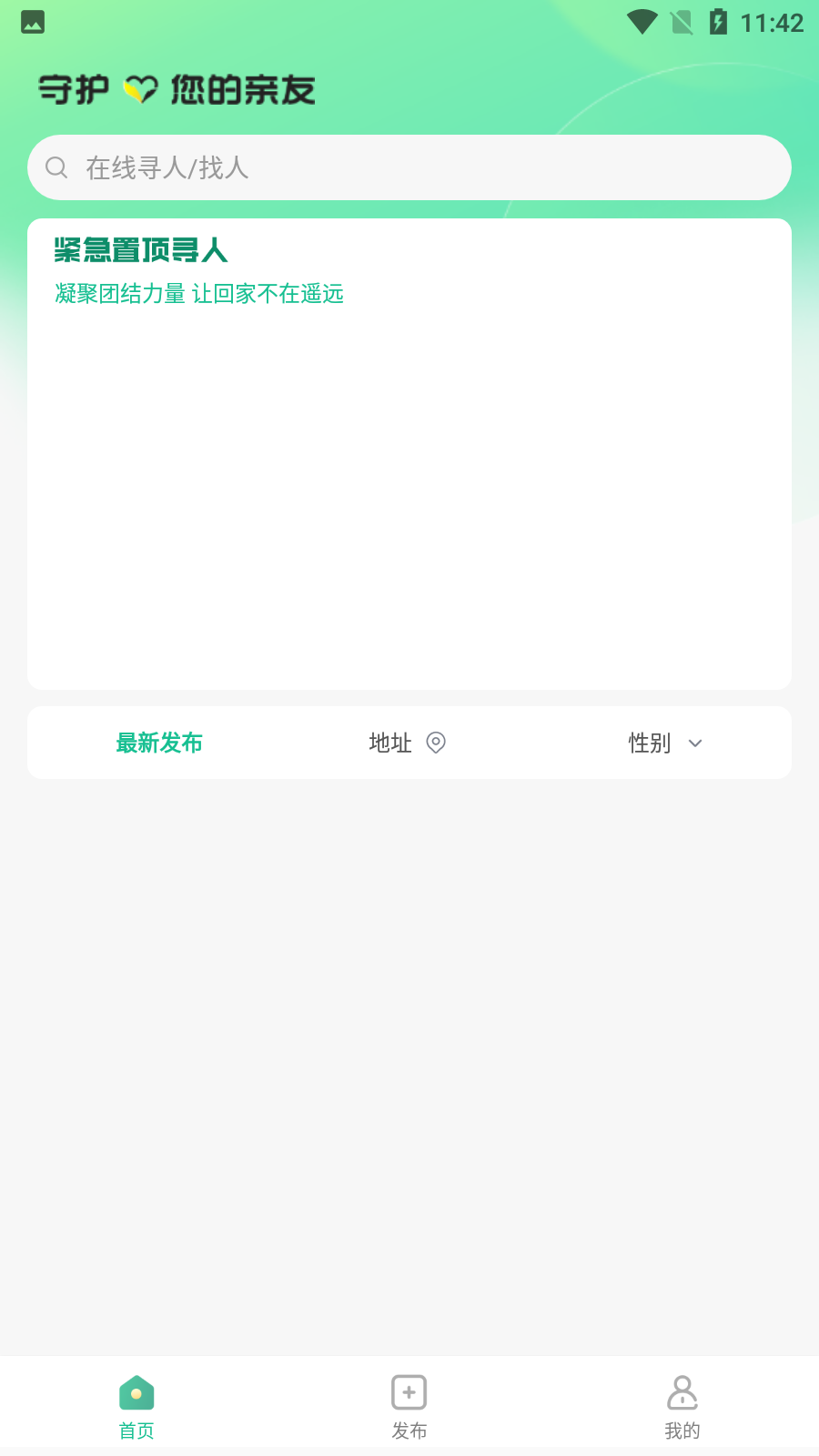Click the search magnifier icon

tap(57, 167)
